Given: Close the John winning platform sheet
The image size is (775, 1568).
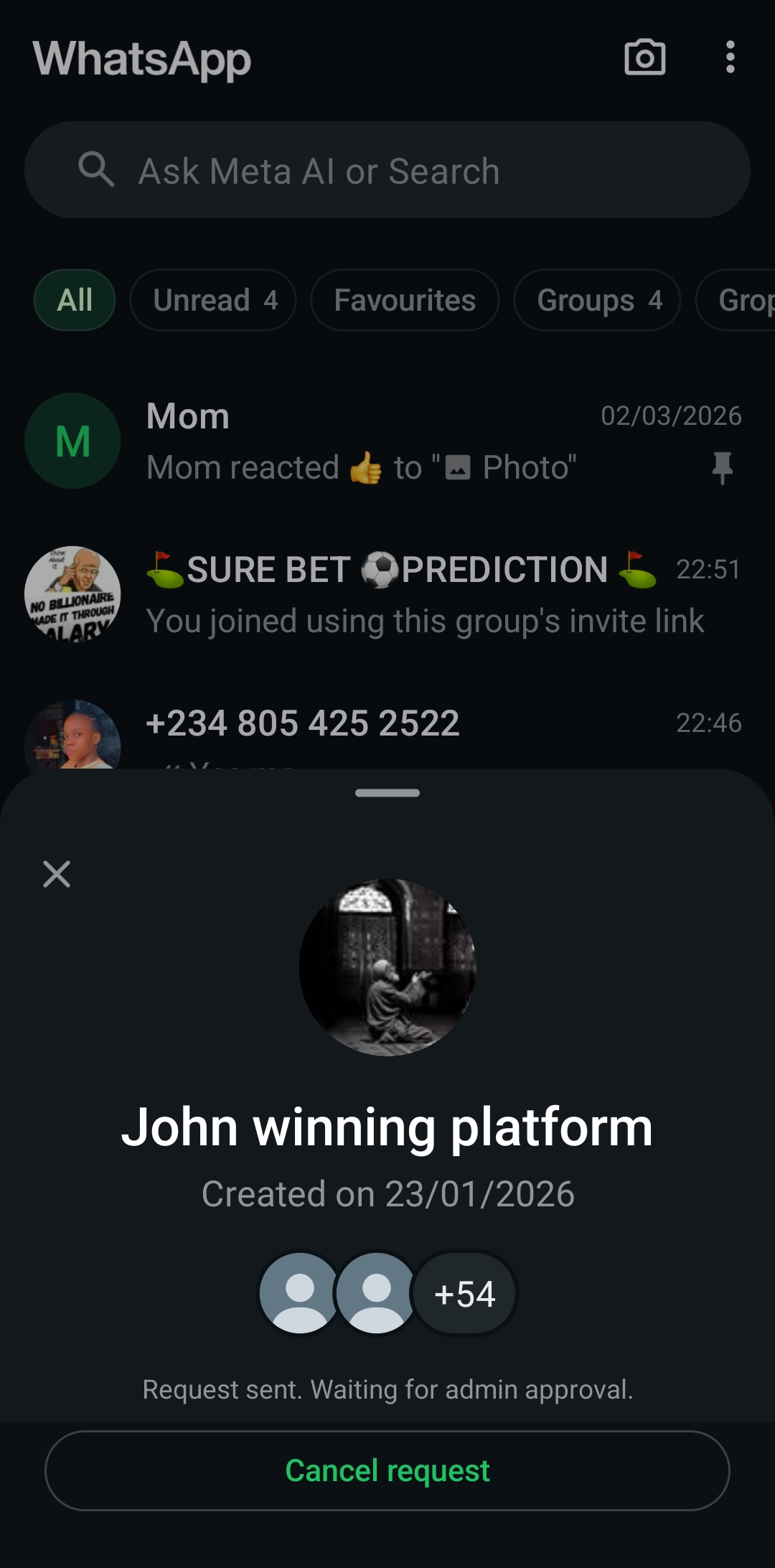Looking at the screenshot, I should (x=57, y=874).
